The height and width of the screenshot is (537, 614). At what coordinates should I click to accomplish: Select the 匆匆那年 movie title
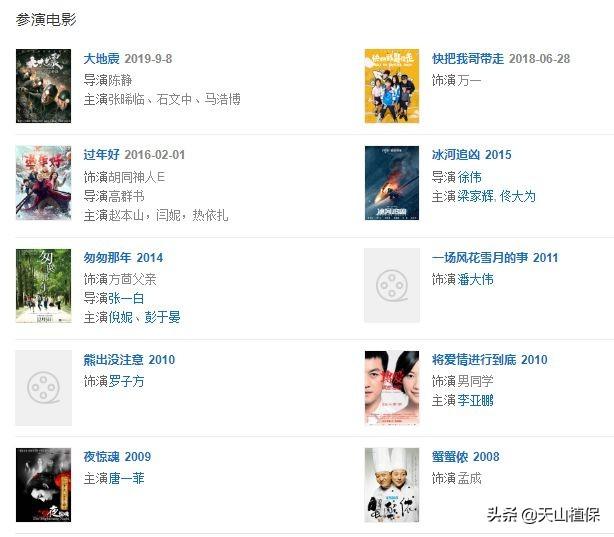107,258
